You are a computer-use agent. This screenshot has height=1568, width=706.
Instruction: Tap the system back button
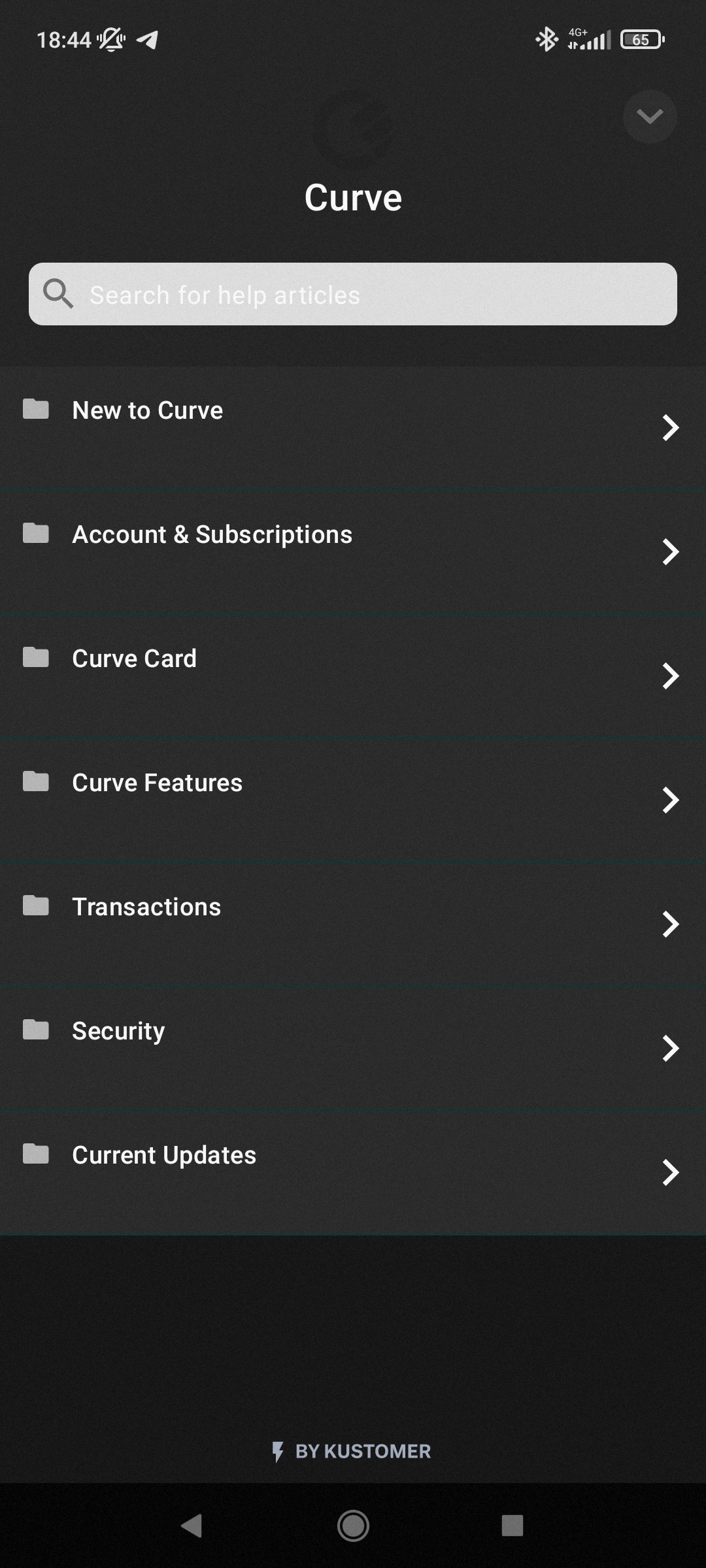click(x=192, y=1526)
